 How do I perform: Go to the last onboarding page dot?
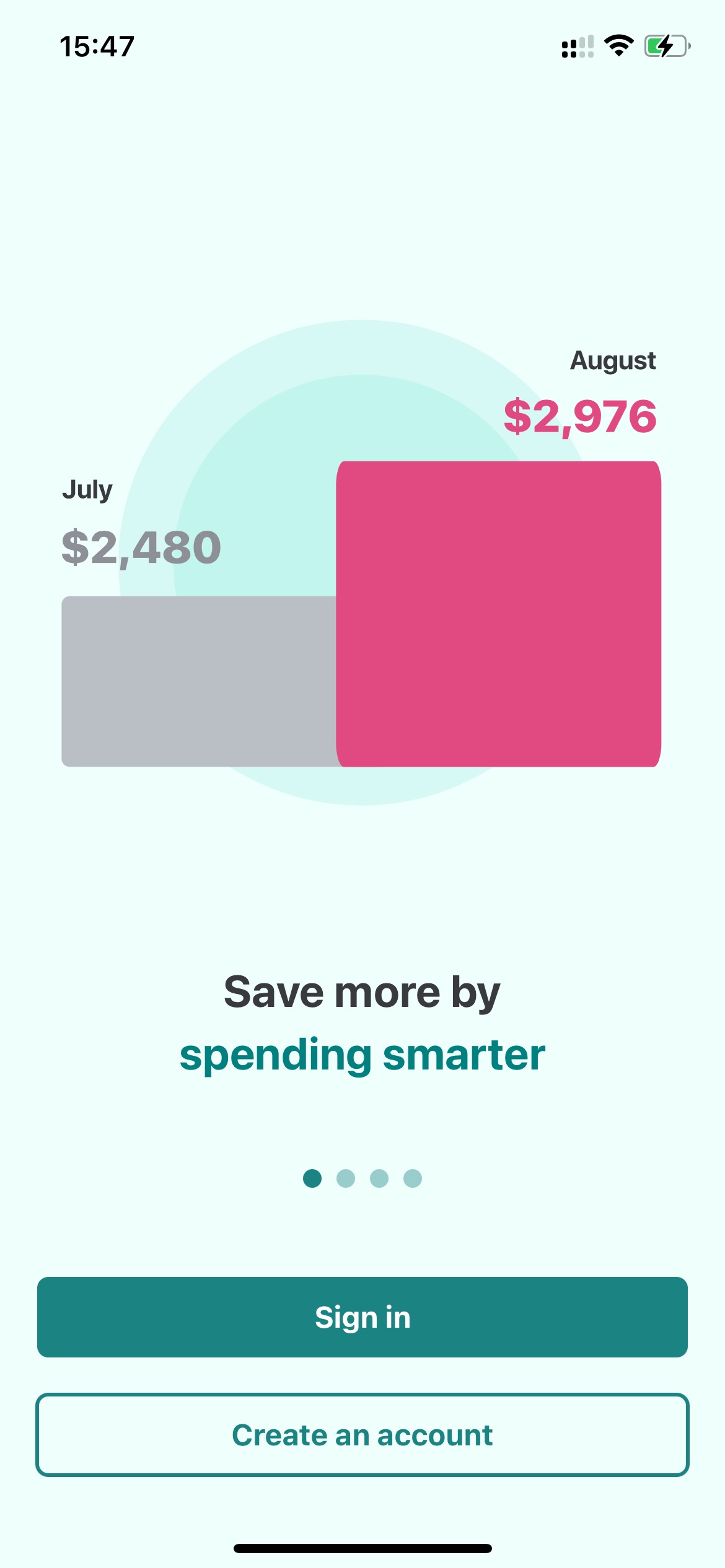[413, 1178]
